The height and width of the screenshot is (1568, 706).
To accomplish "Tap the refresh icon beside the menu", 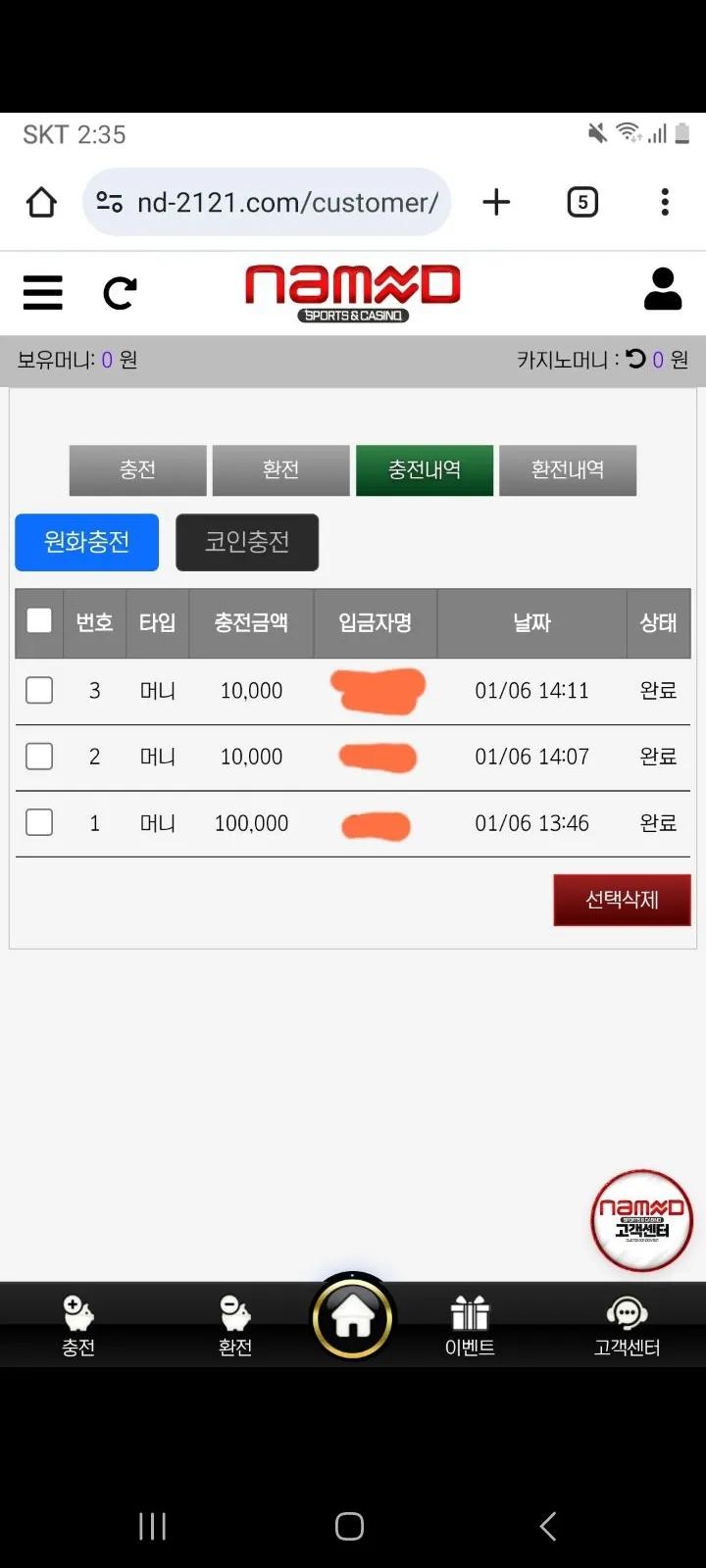I will [120, 292].
